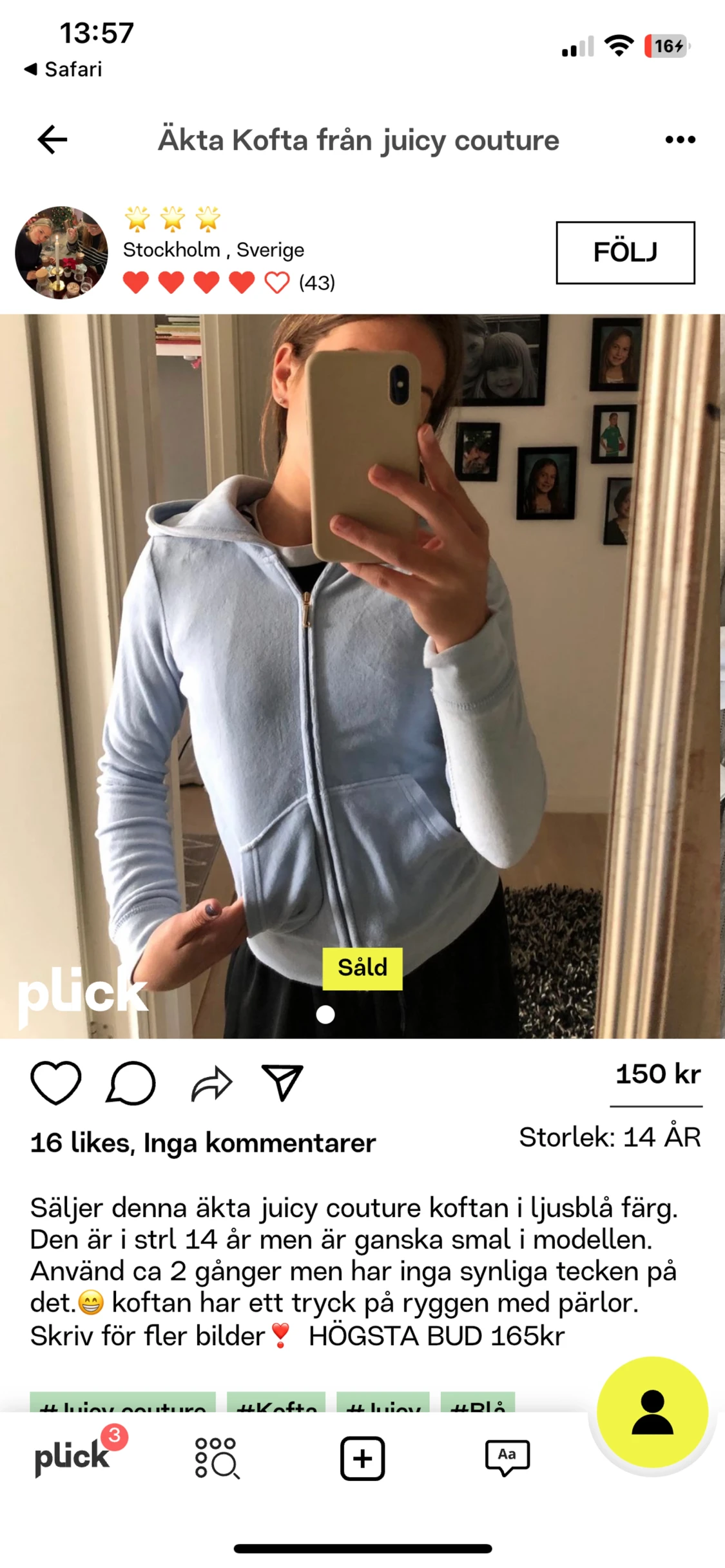The width and height of the screenshot is (725, 1568).
Task: Open my profile yellow button
Action: click(652, 1411)
